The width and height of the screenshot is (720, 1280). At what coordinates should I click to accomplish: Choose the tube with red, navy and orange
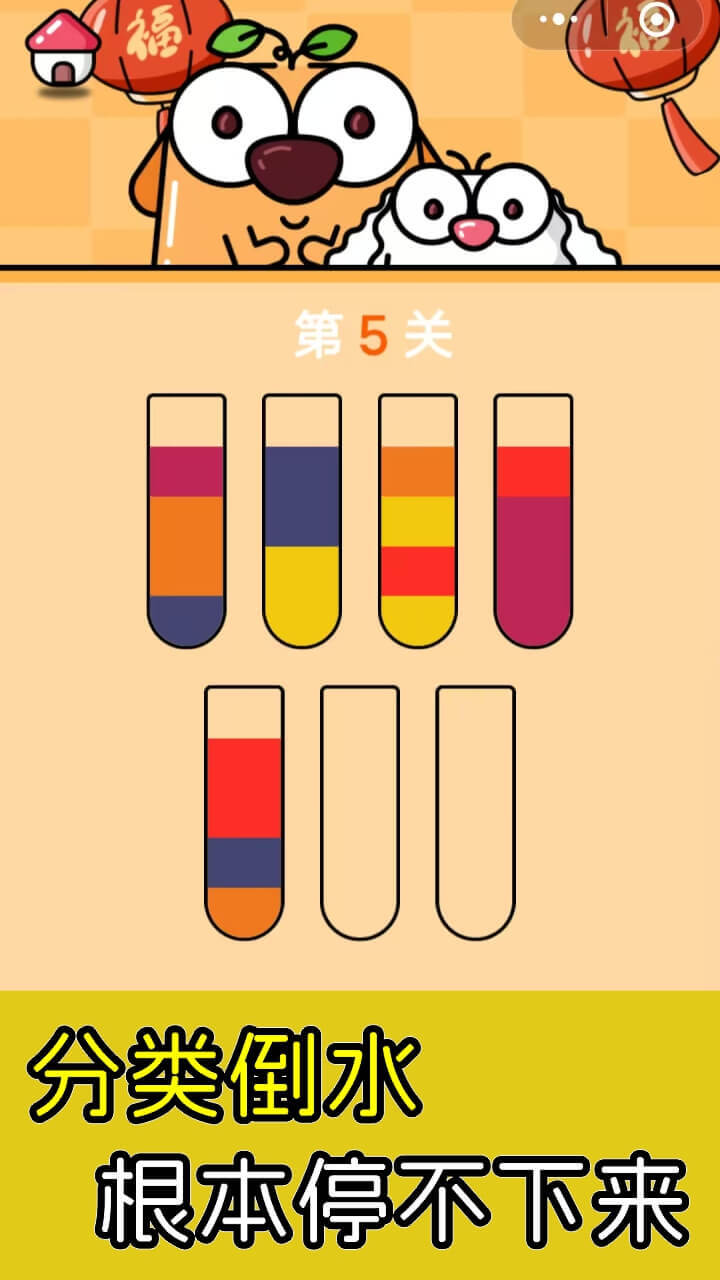coord(244,812)
